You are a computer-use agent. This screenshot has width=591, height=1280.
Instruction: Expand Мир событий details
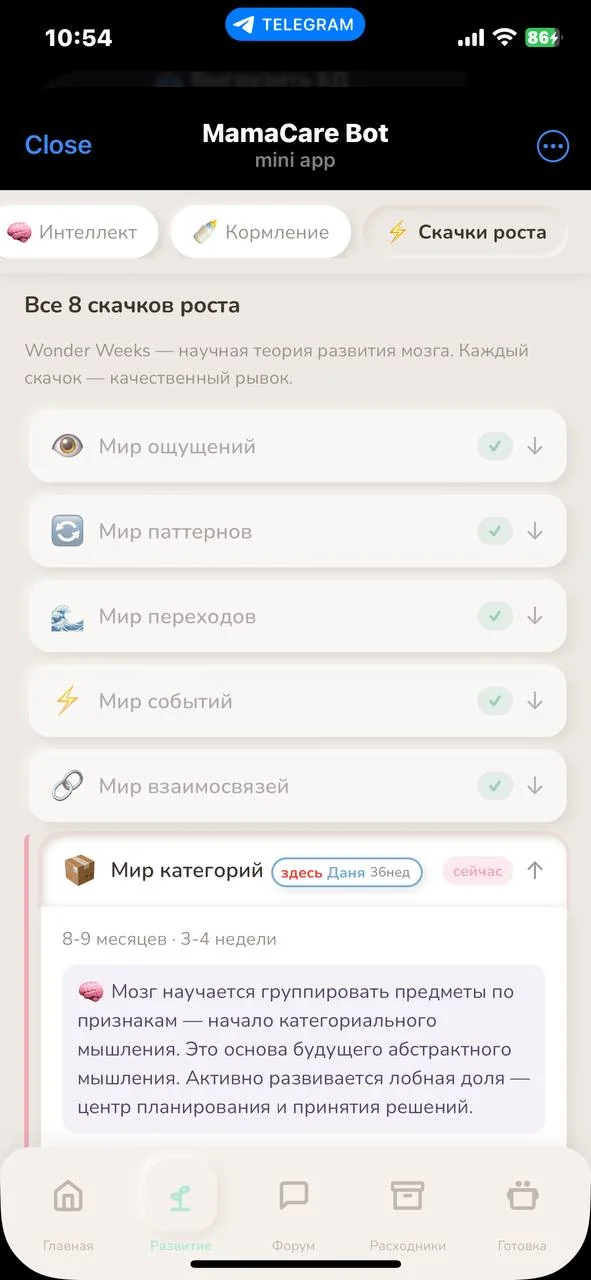297,701
